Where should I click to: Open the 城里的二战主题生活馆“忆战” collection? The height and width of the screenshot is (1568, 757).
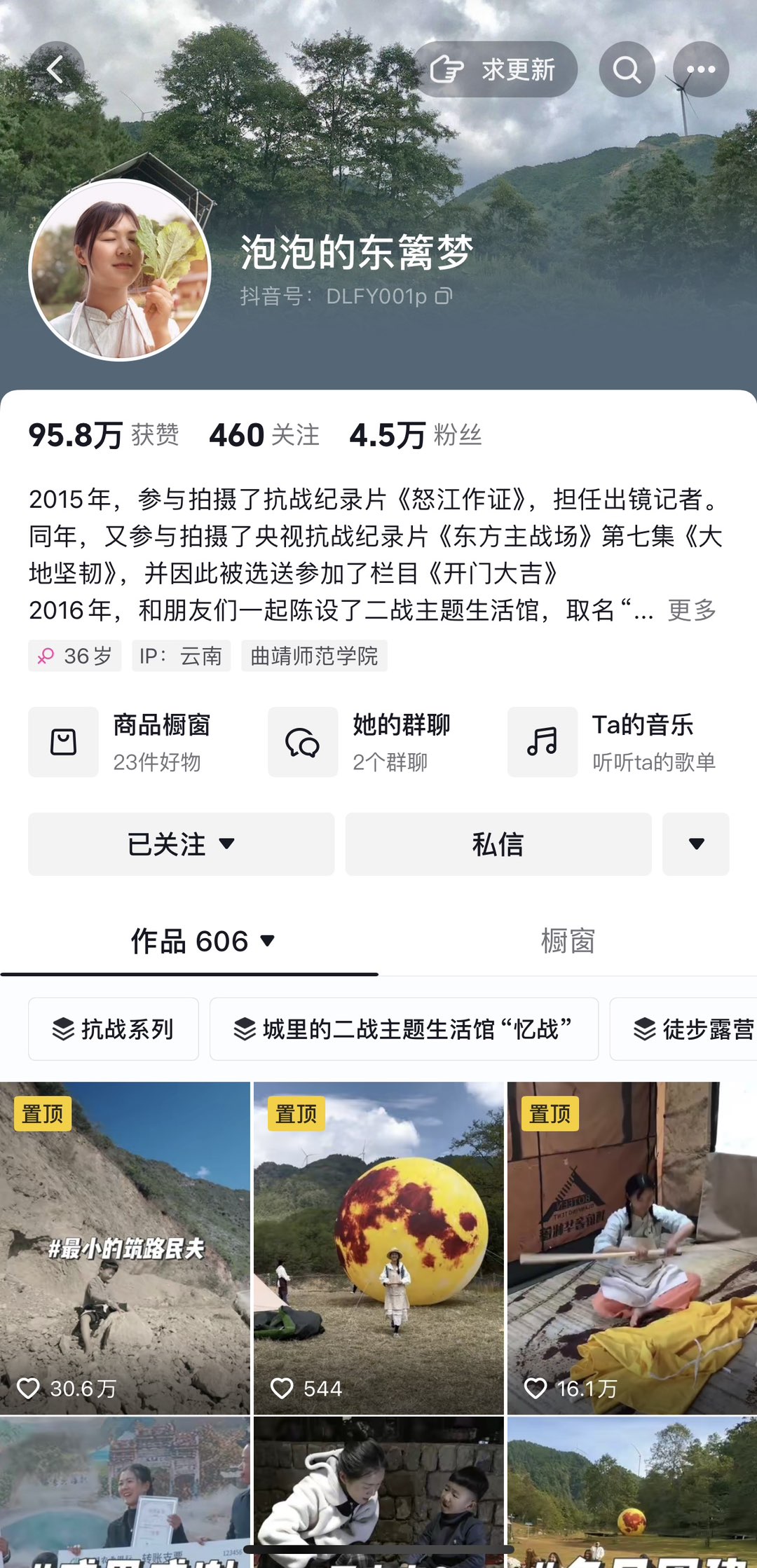click(x=404, y=1029)
